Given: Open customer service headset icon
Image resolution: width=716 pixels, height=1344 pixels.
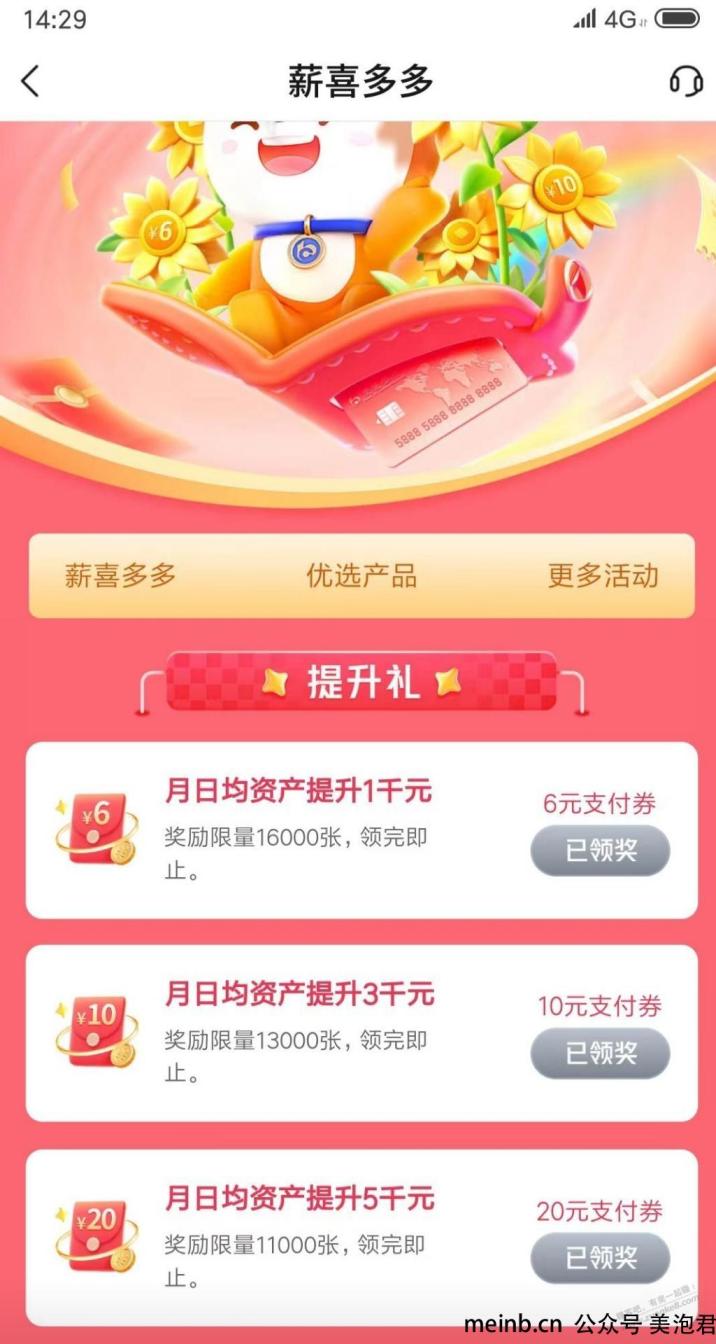Looking at the screenshot, I should coord(685,81).
